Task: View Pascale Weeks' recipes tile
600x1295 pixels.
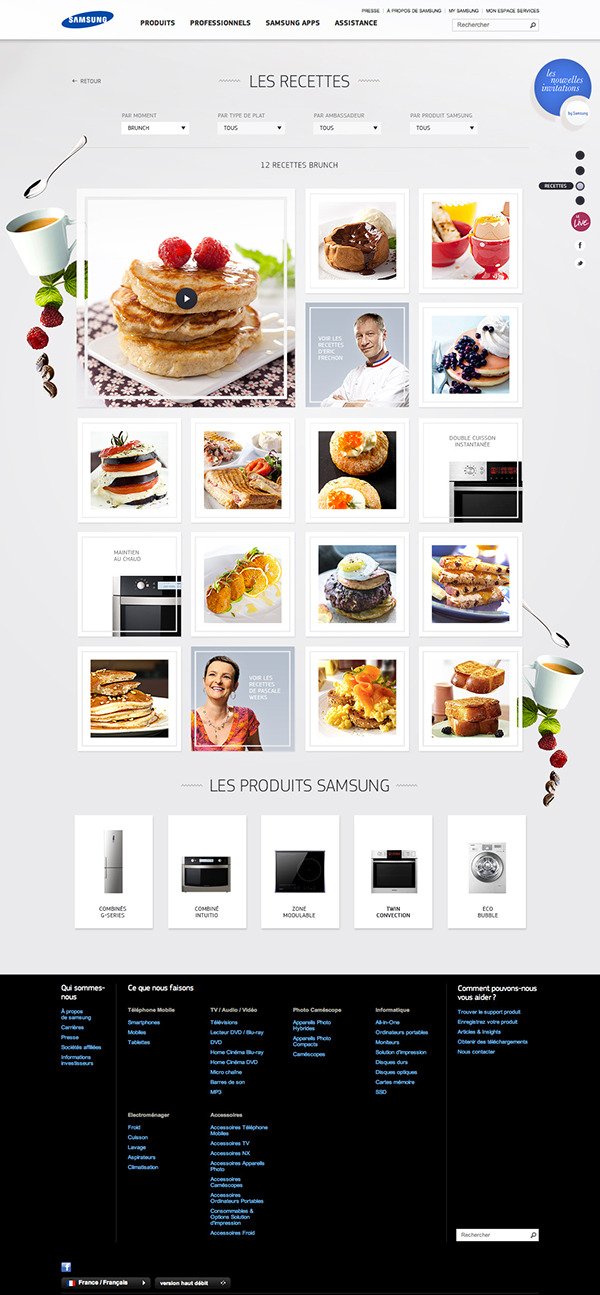Action: click(x=243, y=698)
